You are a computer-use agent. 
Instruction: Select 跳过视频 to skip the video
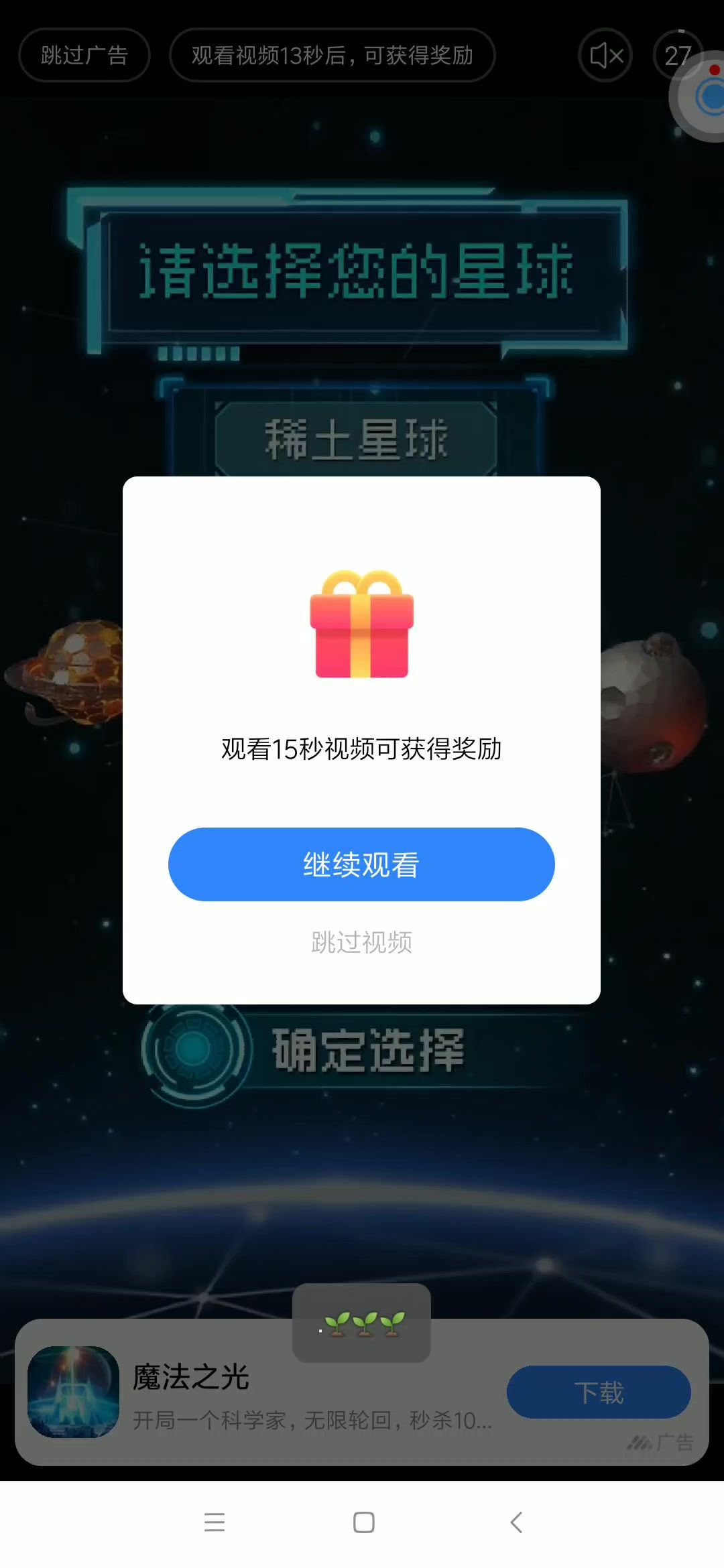[361, 942]
